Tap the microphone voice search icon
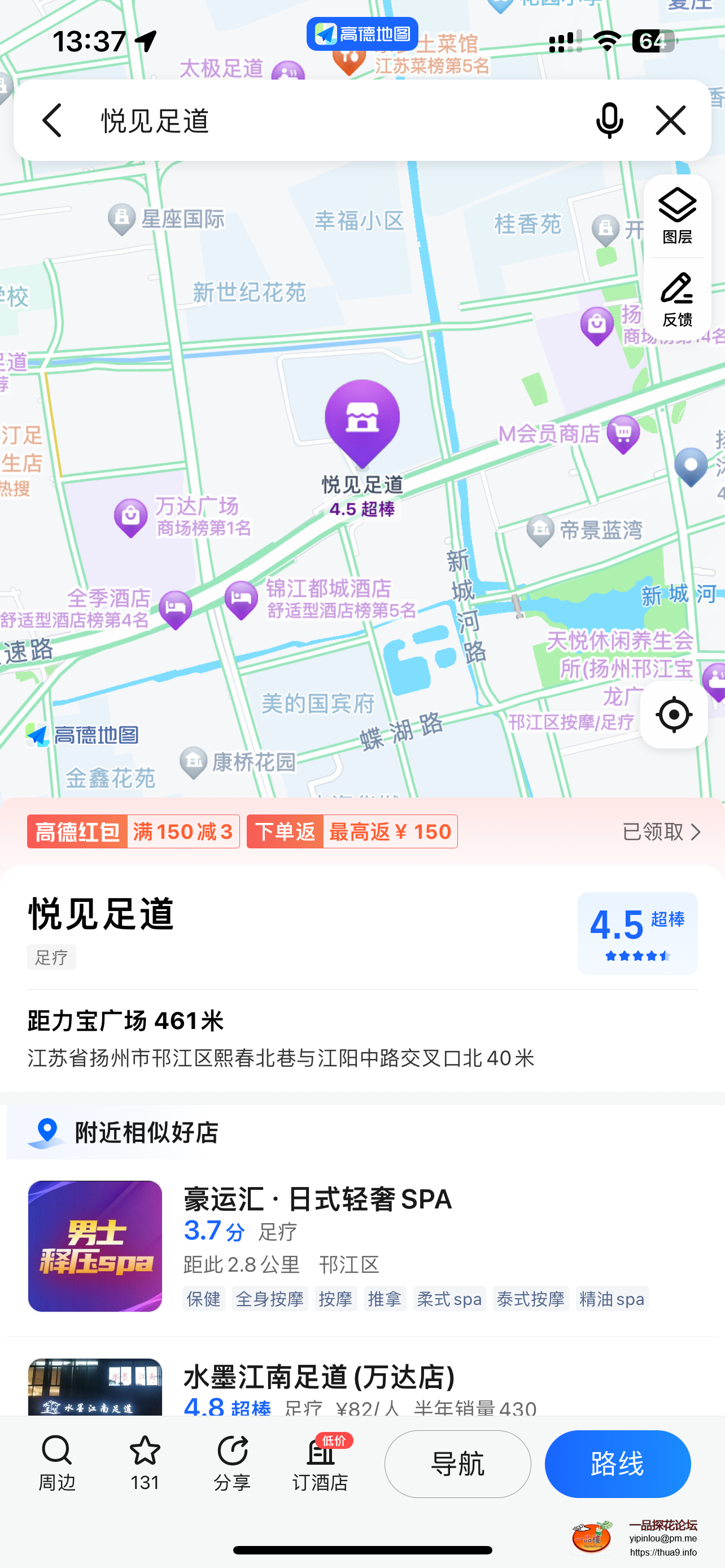This screenshot has width=725, height=1568. (x=609, y=120)
